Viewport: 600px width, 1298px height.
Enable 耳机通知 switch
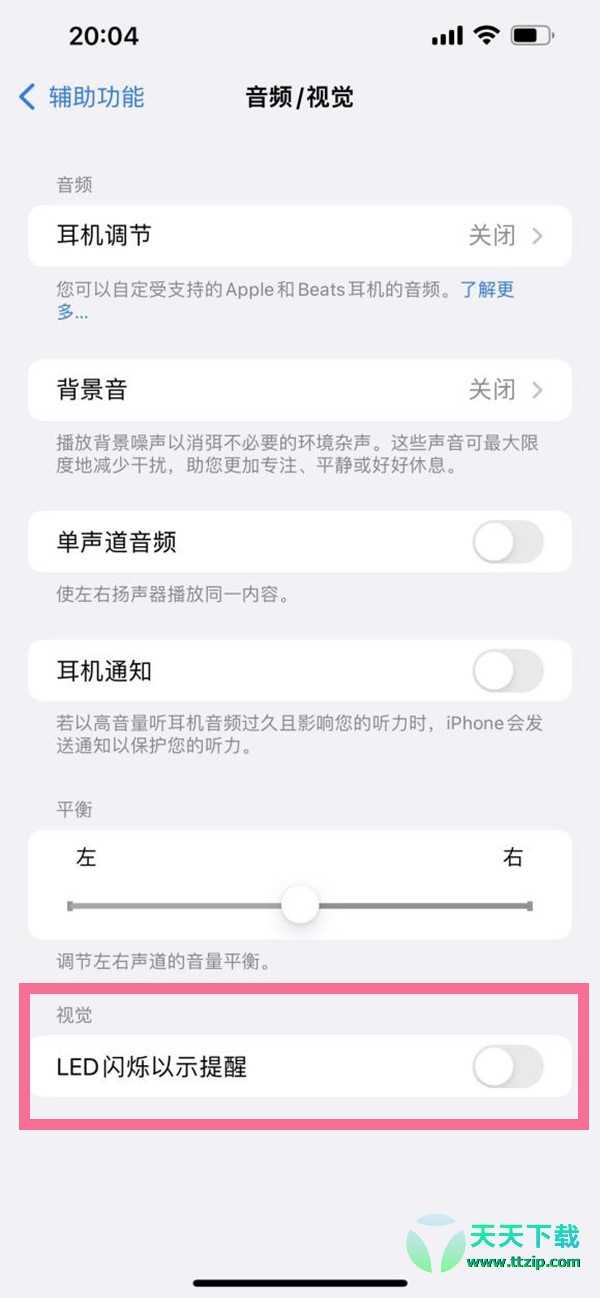pos(508,671)
